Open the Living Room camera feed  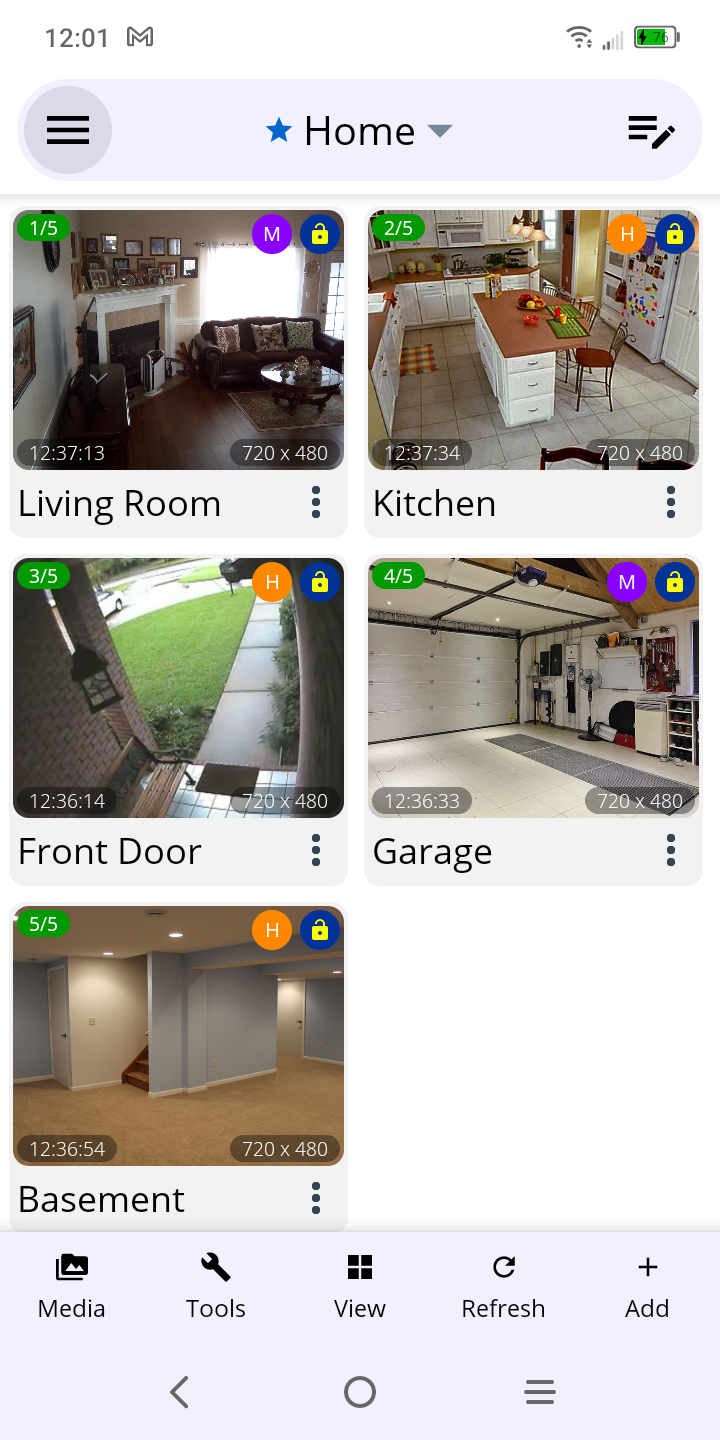[178, 340]
